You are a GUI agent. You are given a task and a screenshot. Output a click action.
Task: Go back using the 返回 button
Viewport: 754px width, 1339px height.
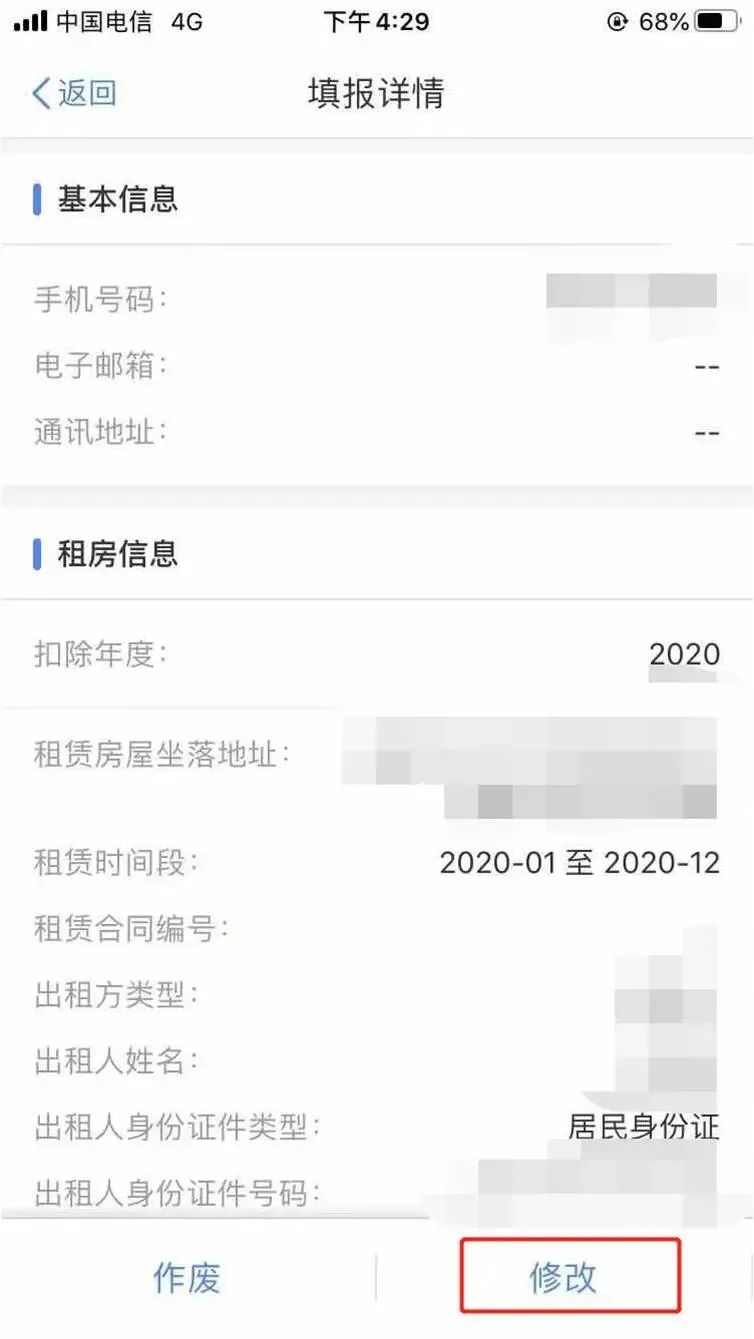(74, 93)
